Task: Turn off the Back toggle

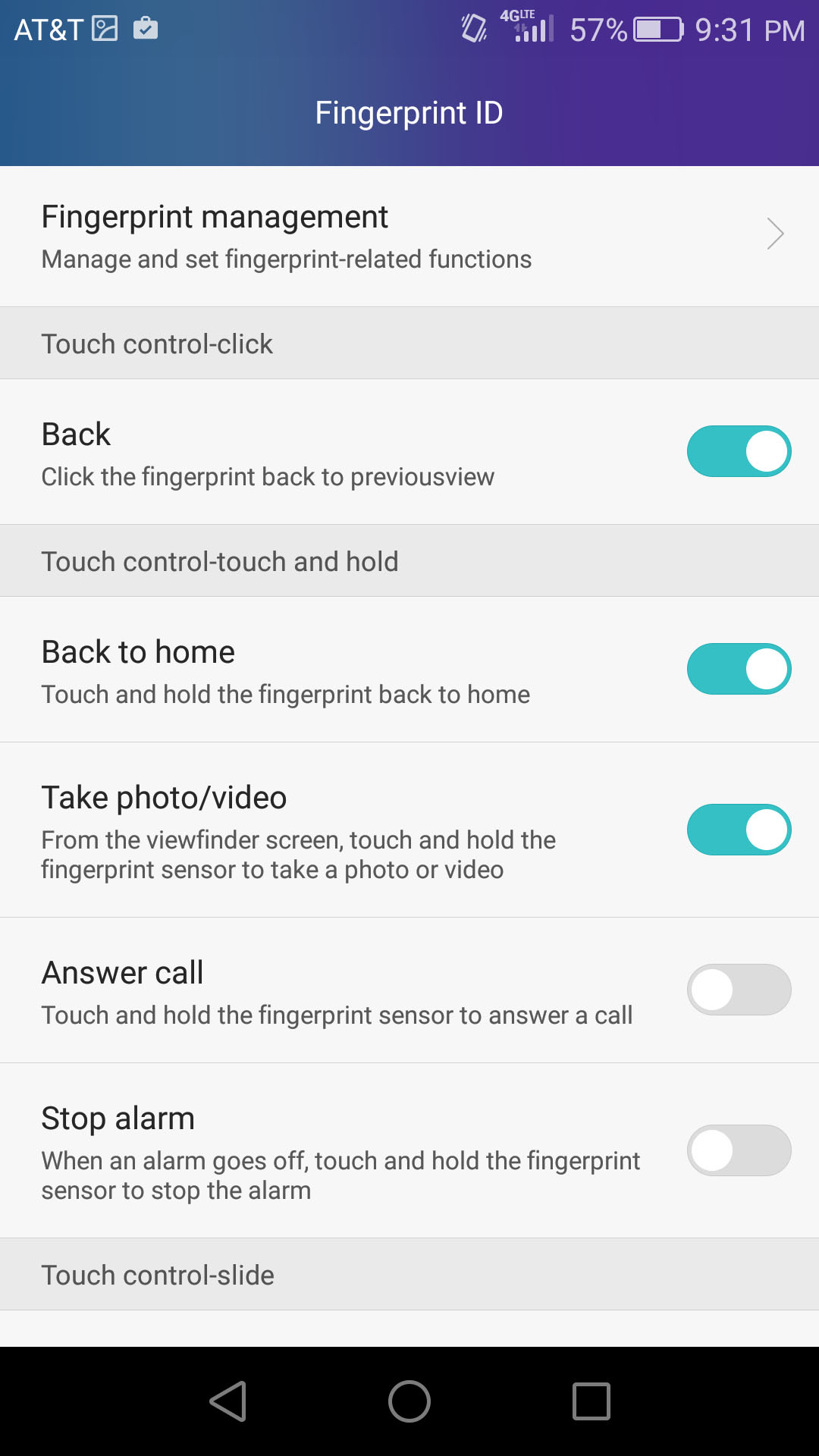Action: (x=739, y=451)
